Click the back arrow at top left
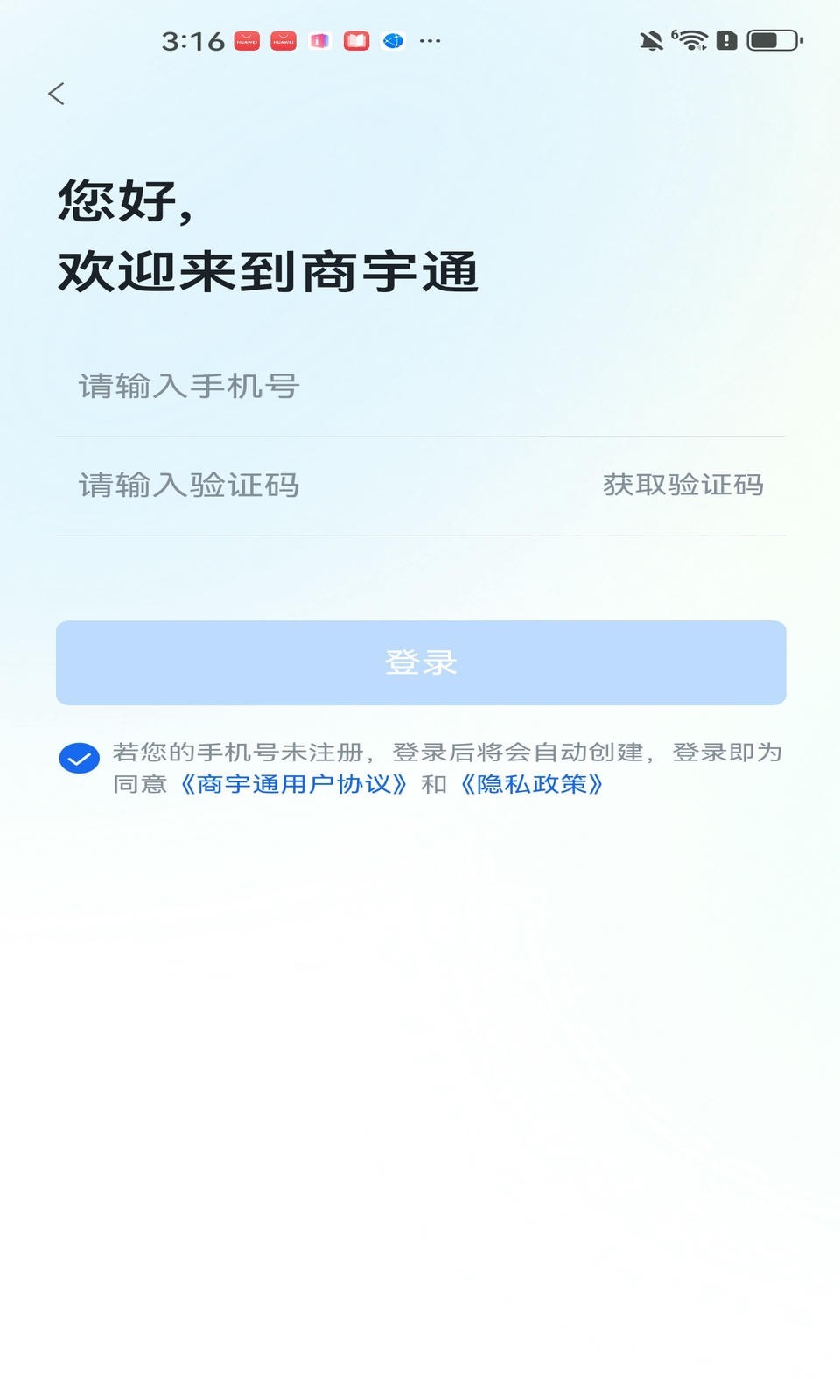The image size is (840, 1400). click(57, 93)
